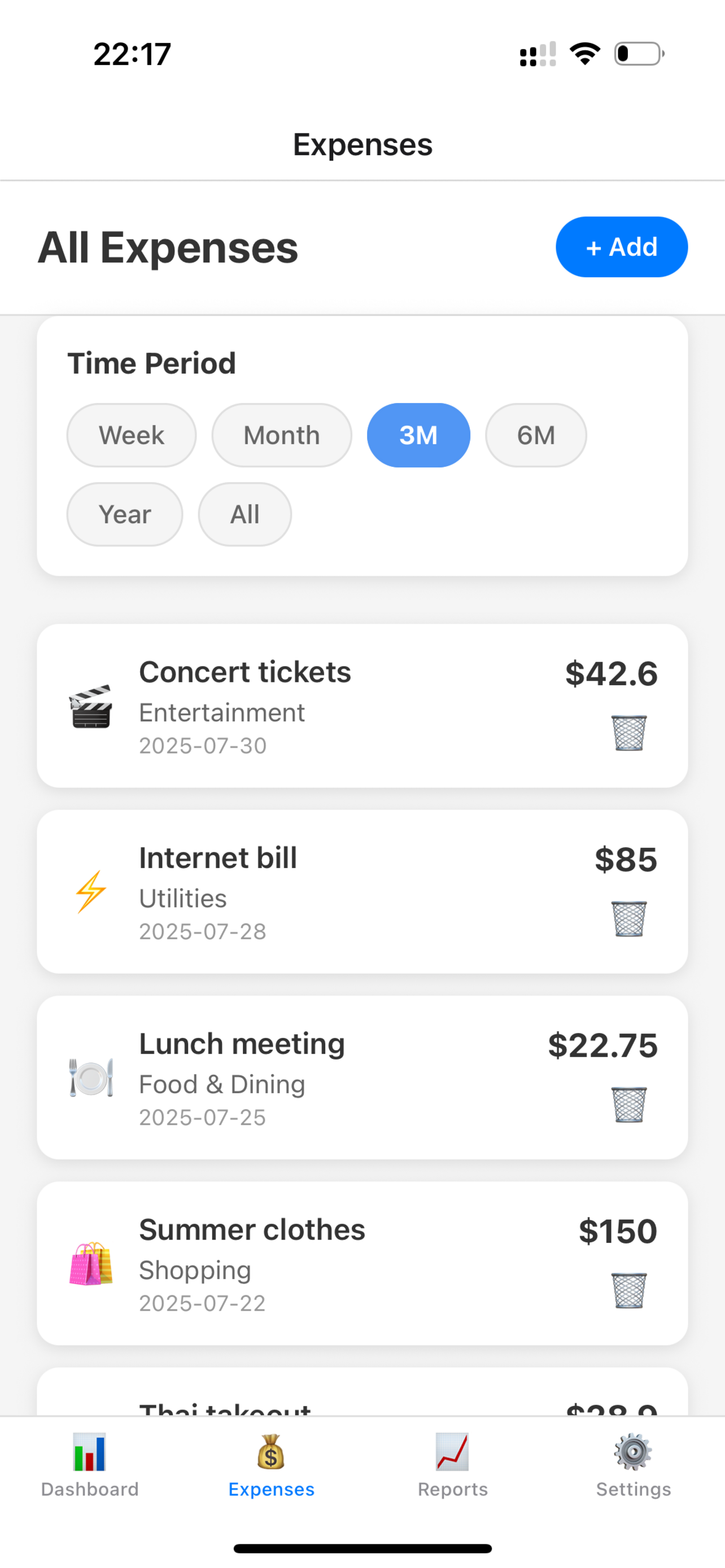Select the Week time period
Image resolution: width=725 pixels, height=1568 pixels.
tap(132, 435)
